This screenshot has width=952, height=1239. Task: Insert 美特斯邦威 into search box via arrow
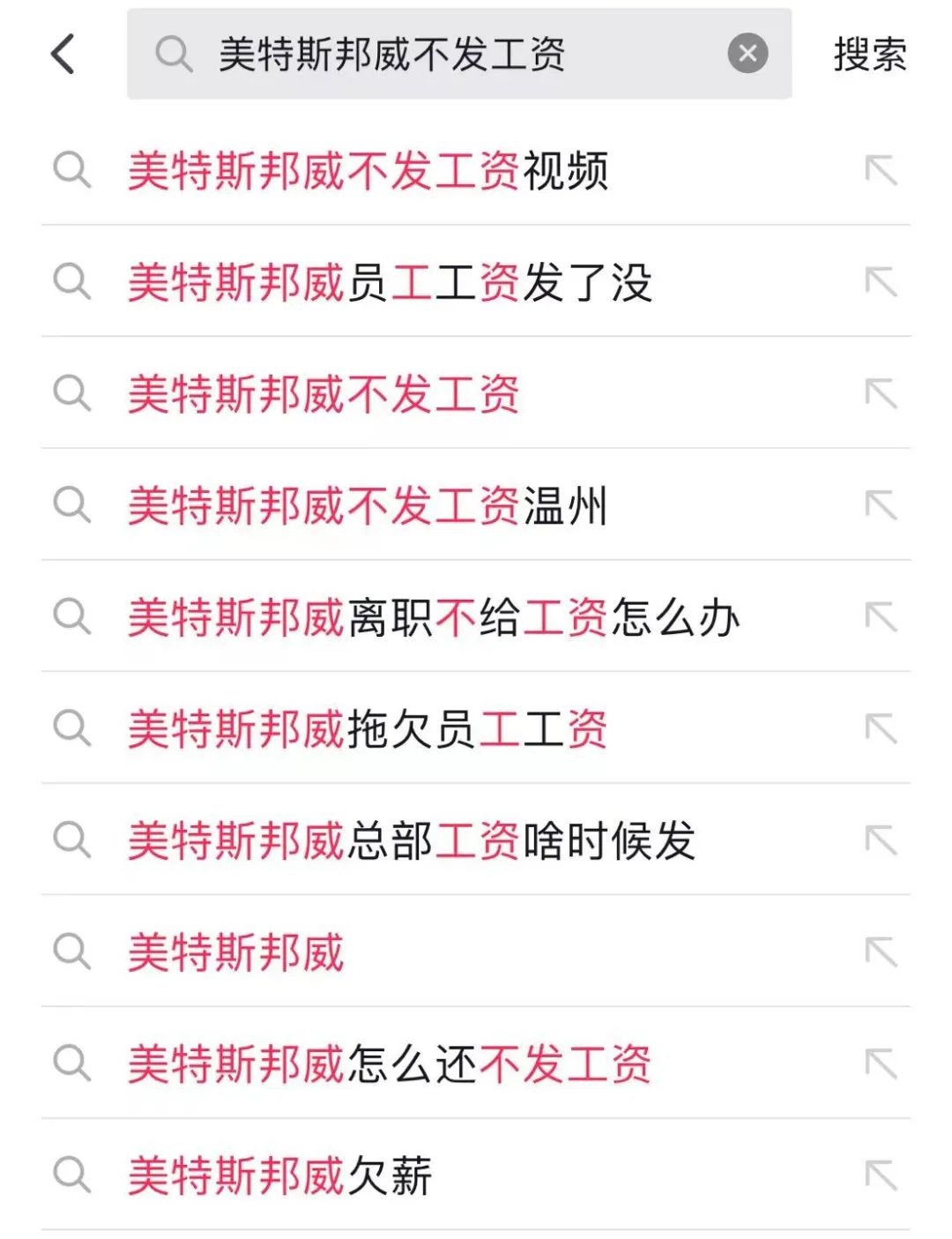pyautogui.click(x=881, y=952)
